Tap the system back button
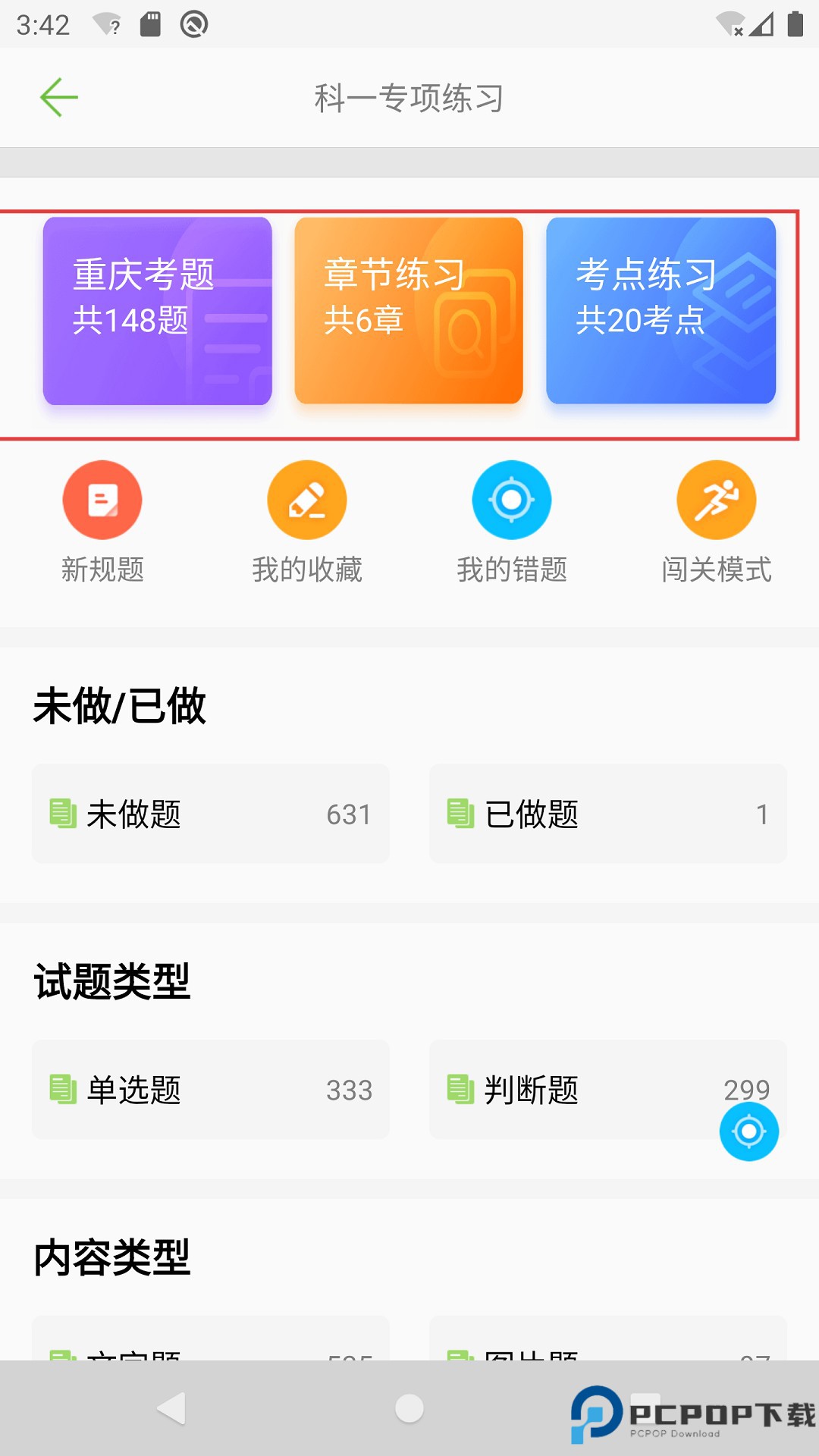The width and height of the screenshot is (819, 1456). 172,1409
